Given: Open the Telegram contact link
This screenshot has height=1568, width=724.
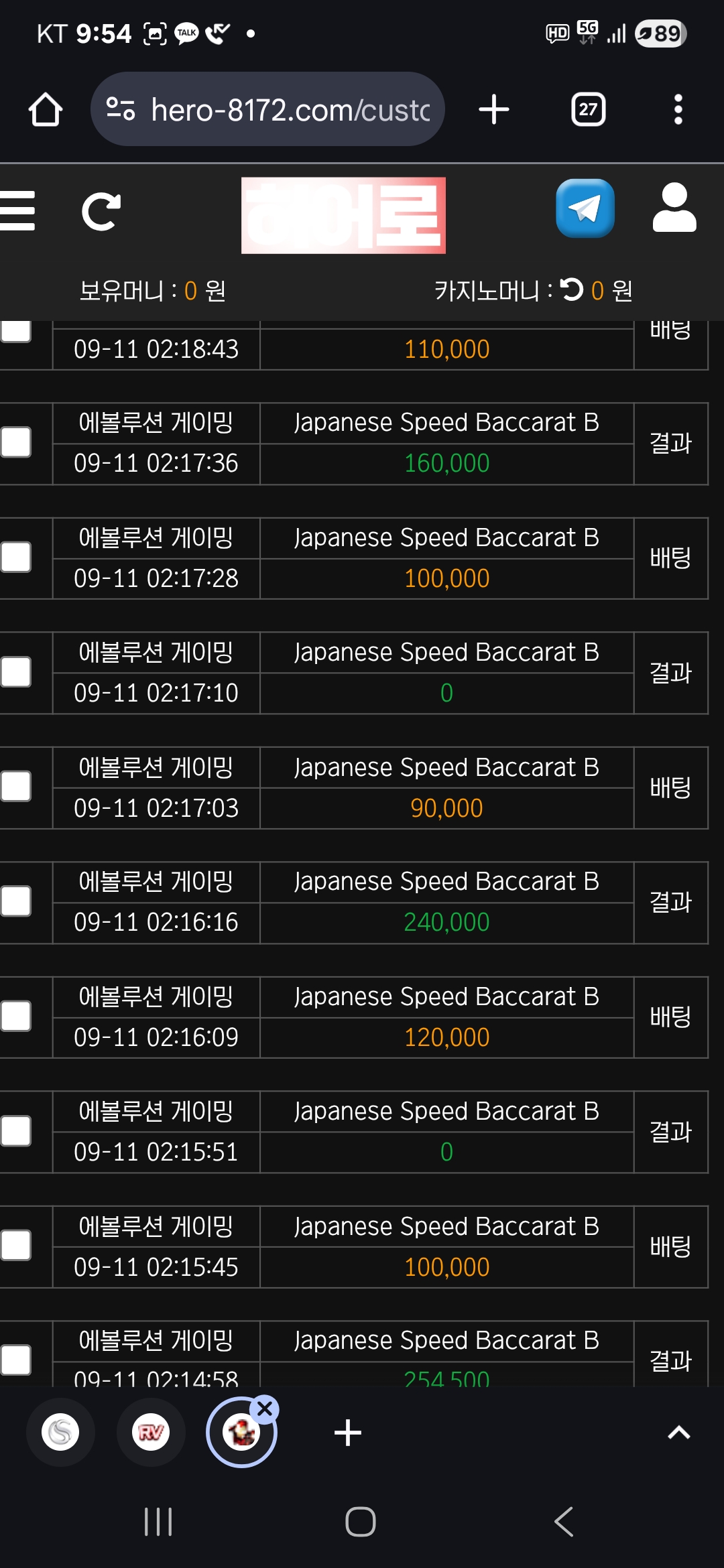Looking at the screenshot, I should coord(585,208).
